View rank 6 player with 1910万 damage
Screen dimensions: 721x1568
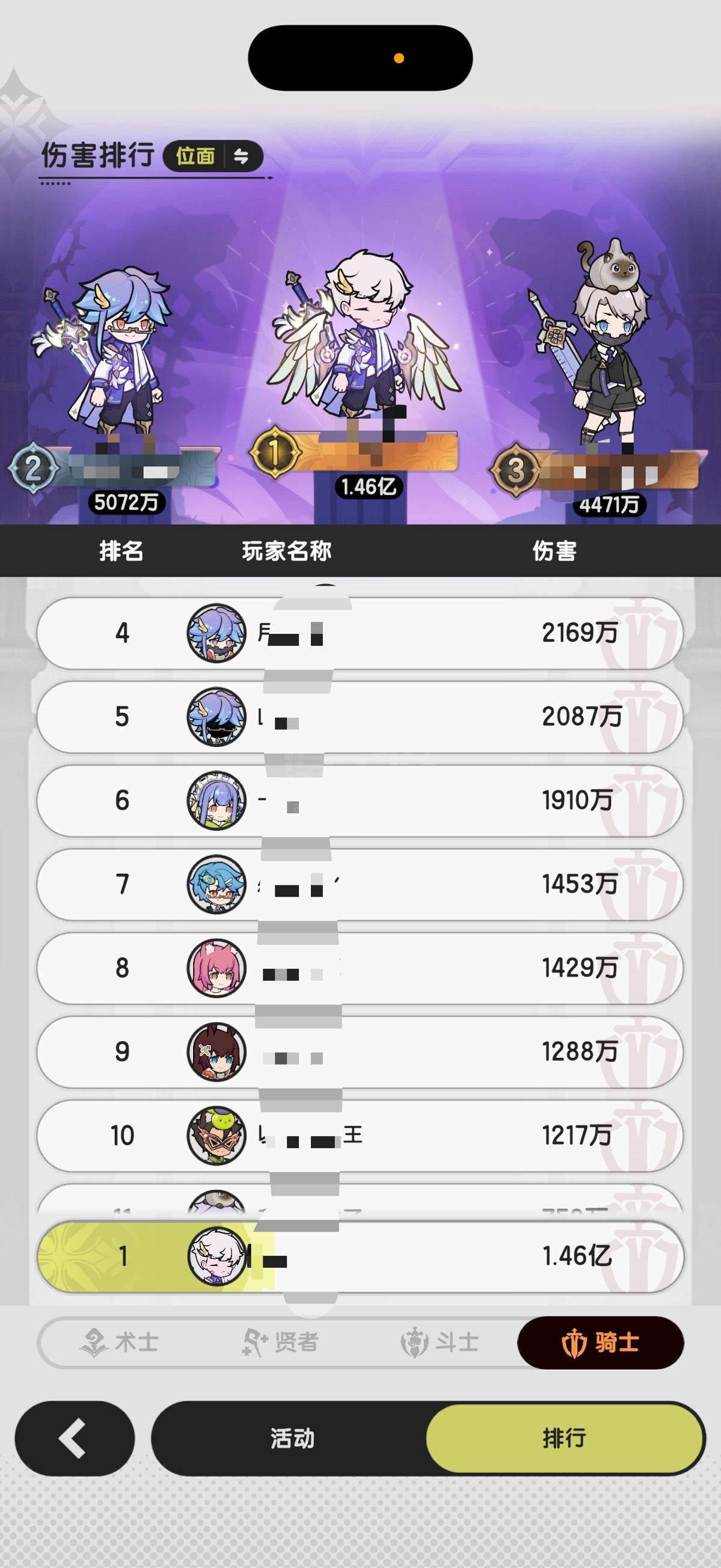pyautogui.click(x=360, y=801)
